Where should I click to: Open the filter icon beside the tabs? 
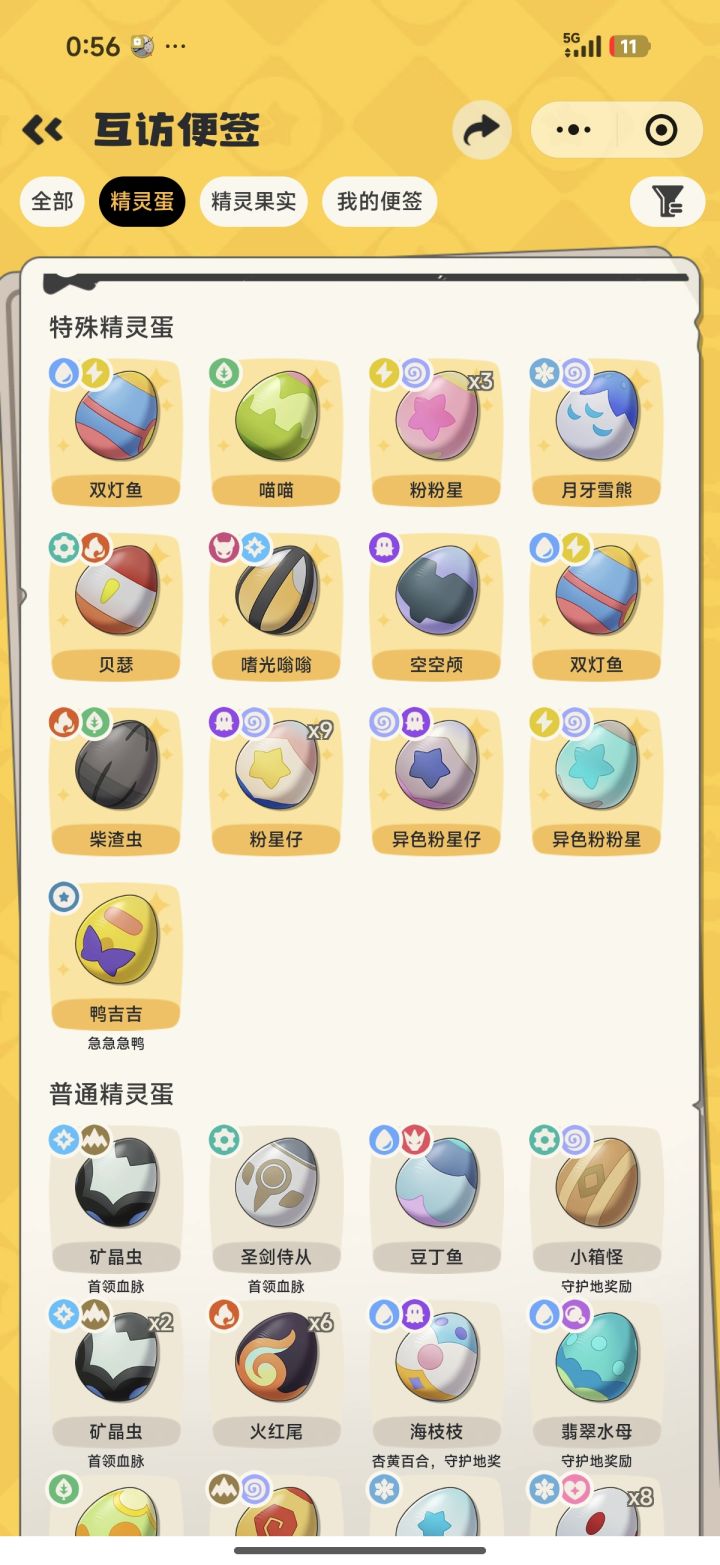tap(667, 201)
